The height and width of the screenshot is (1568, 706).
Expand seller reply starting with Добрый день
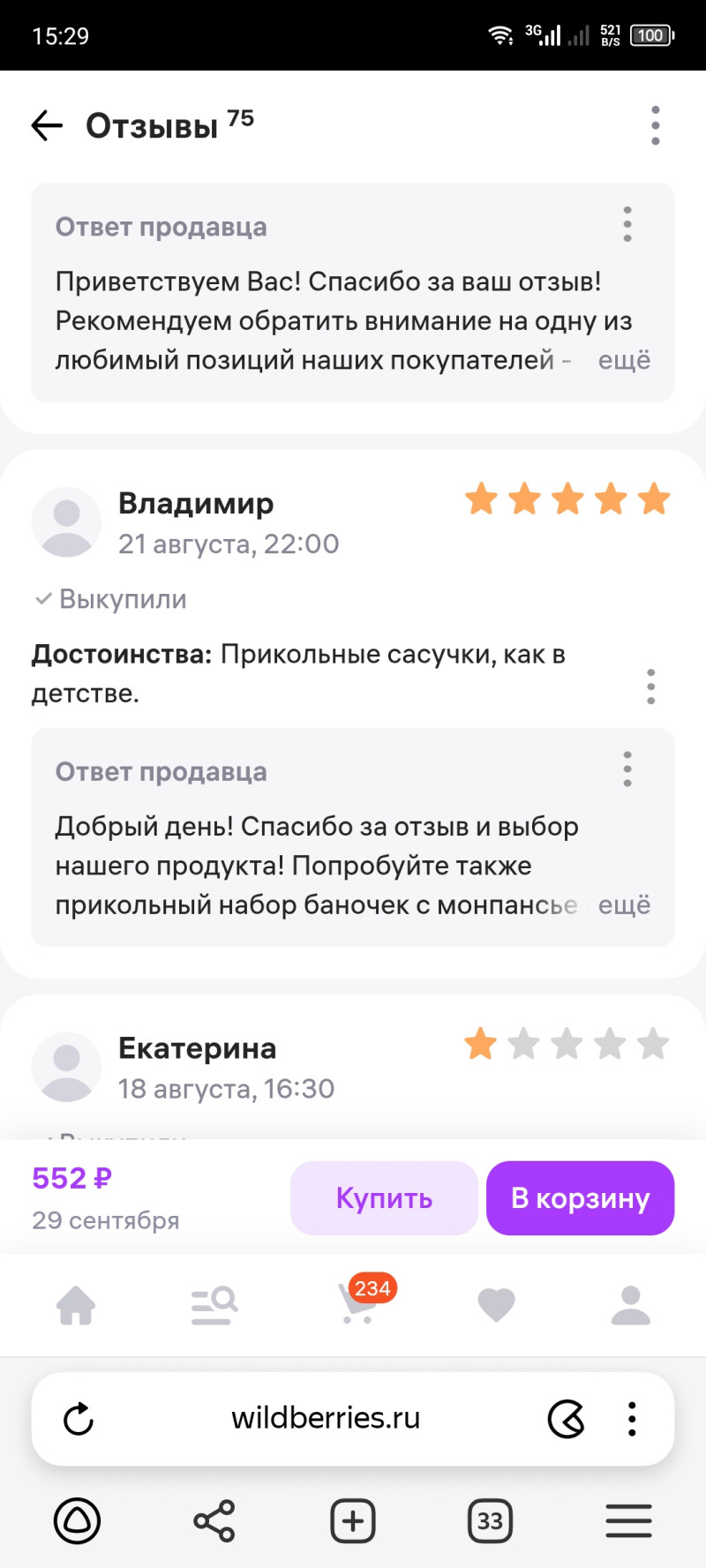pos(624,905)
